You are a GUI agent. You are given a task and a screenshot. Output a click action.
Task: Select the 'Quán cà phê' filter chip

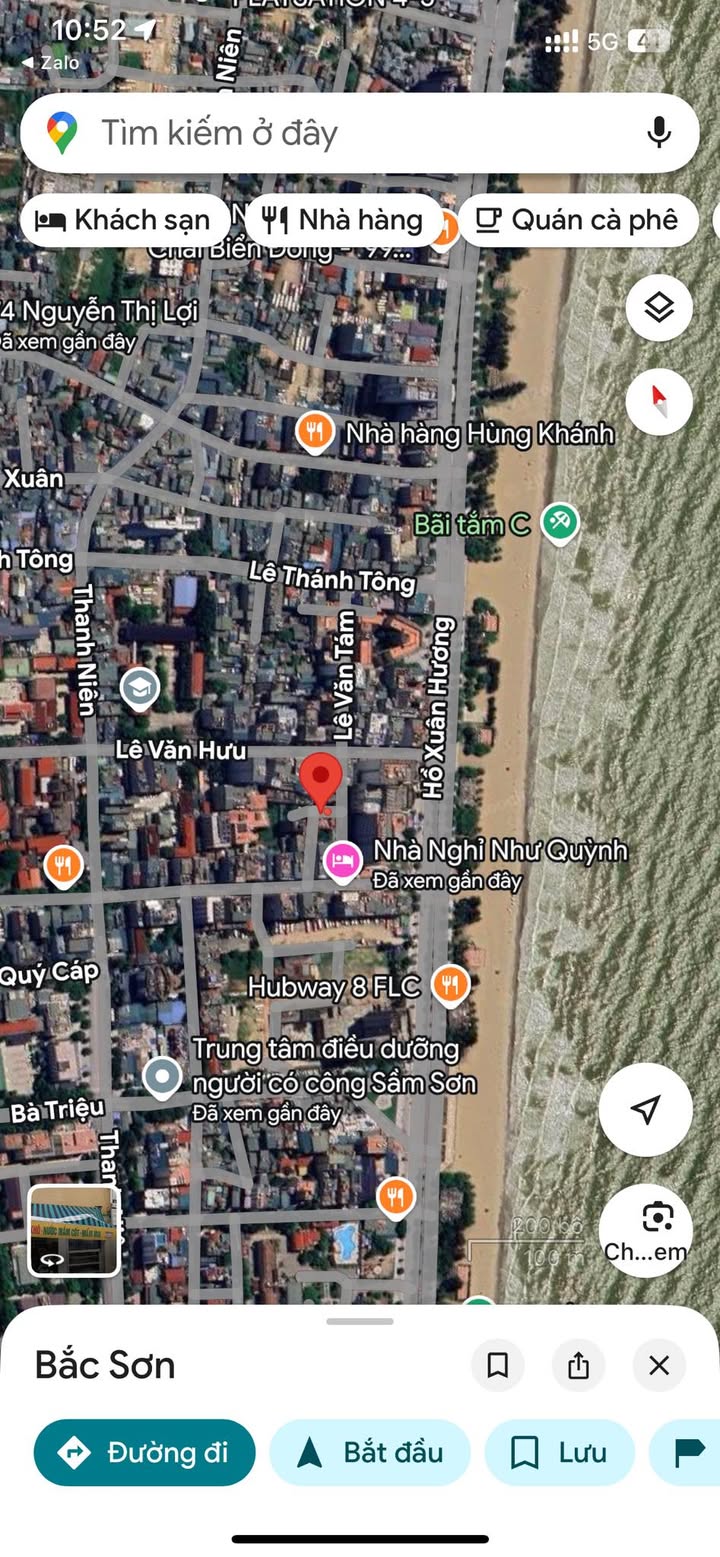pyautogui.click(x=577, y=220)
